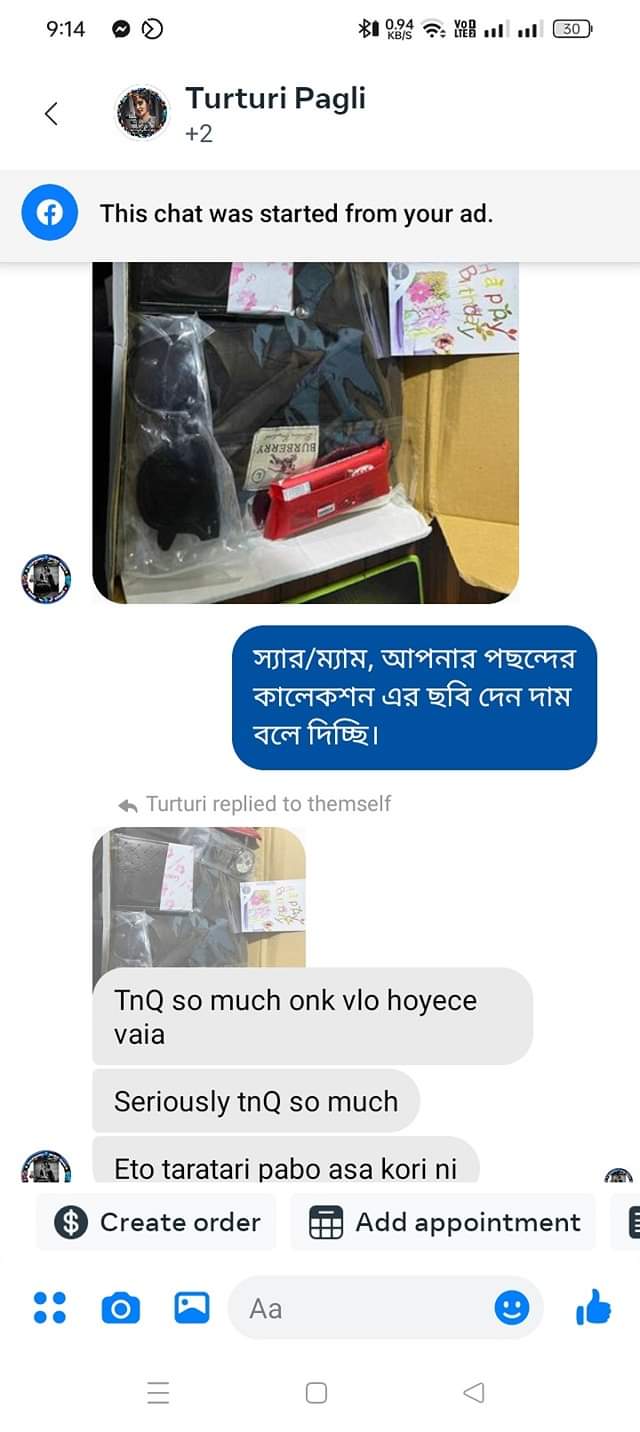Open the emoji picker

point(512,1308)
